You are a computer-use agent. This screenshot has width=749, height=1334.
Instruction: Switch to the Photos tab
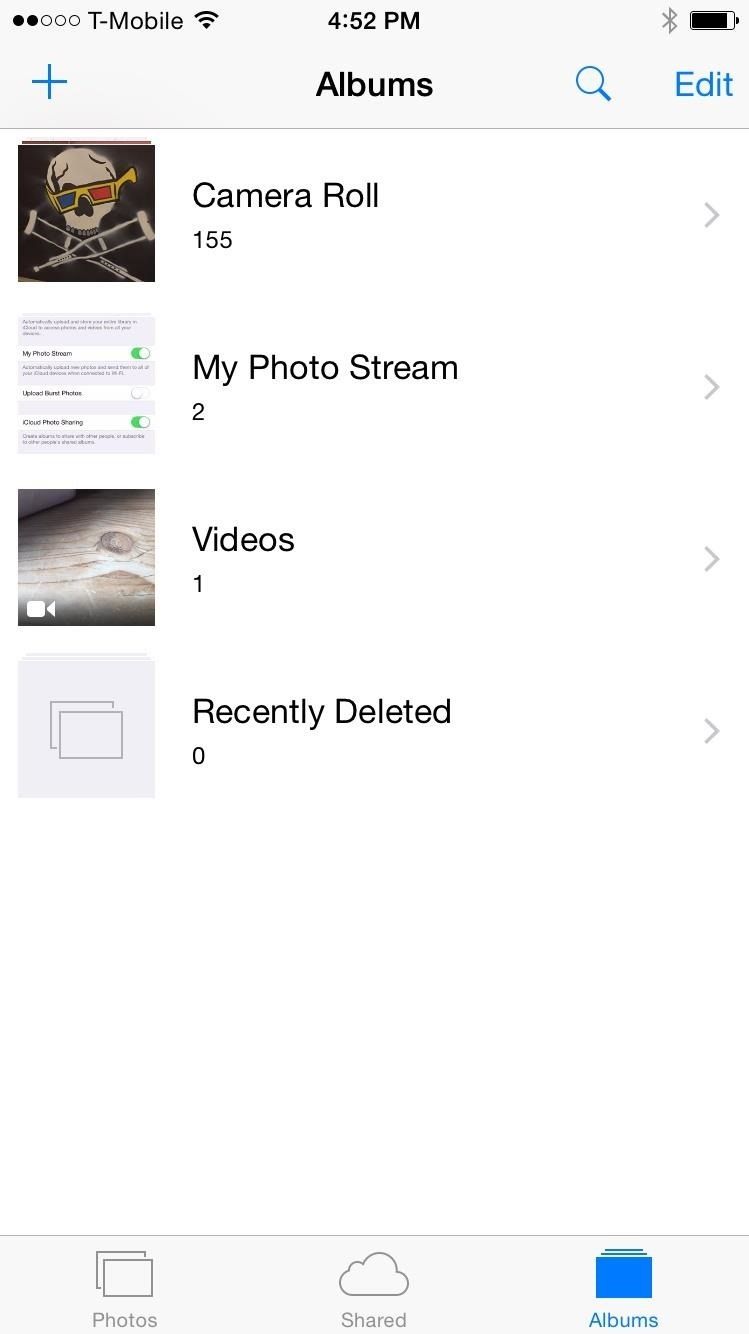[x=124, y=1287]
